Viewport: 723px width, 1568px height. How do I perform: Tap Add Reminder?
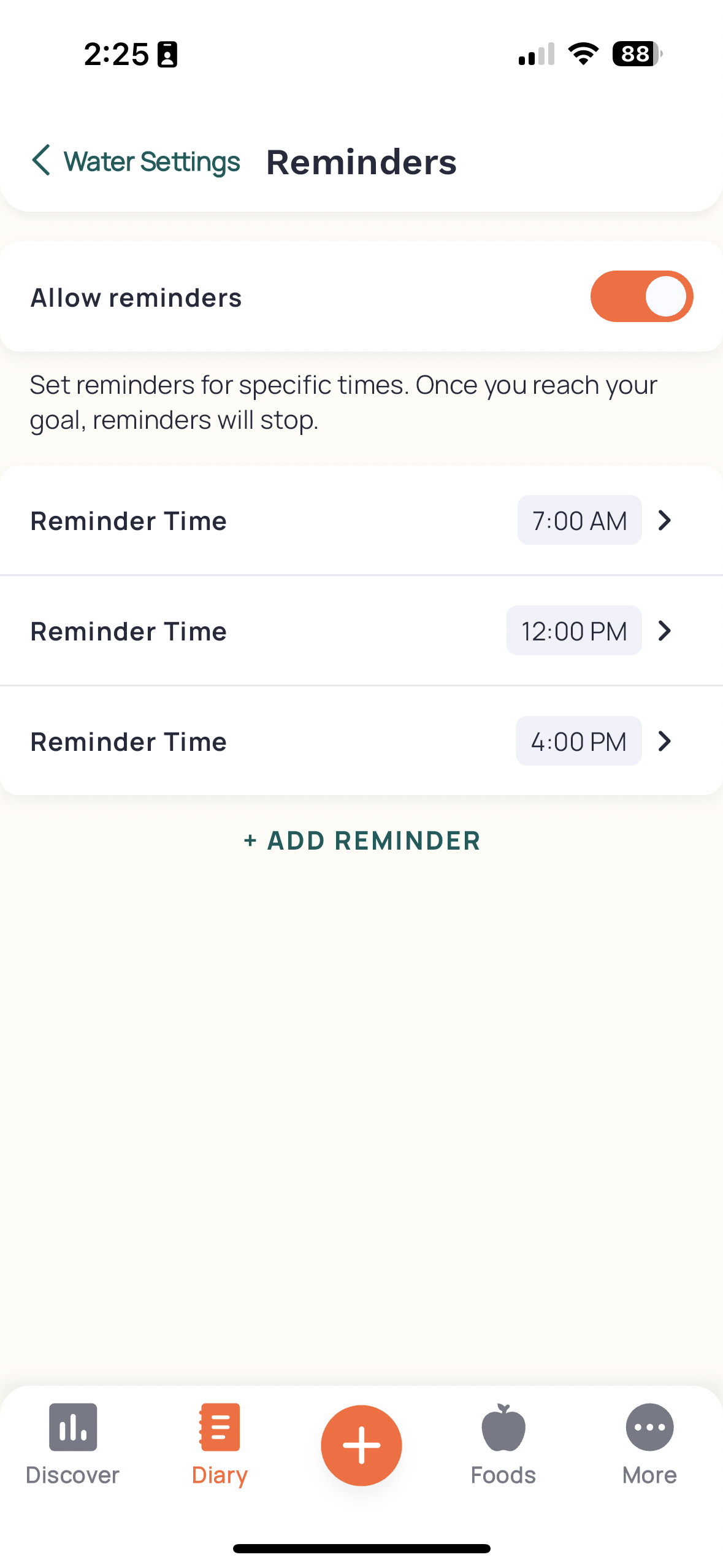click(x=362, y=840)
